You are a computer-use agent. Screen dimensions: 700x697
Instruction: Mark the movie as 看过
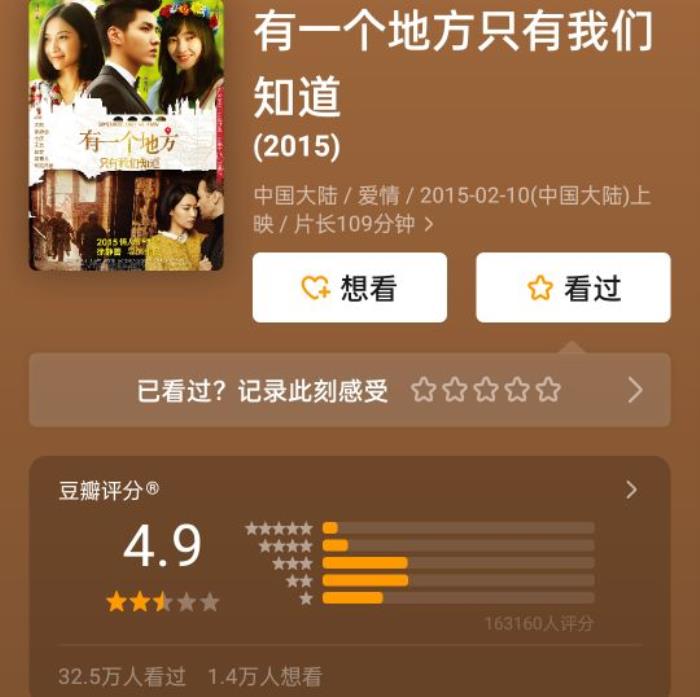[x=573, y=288]
